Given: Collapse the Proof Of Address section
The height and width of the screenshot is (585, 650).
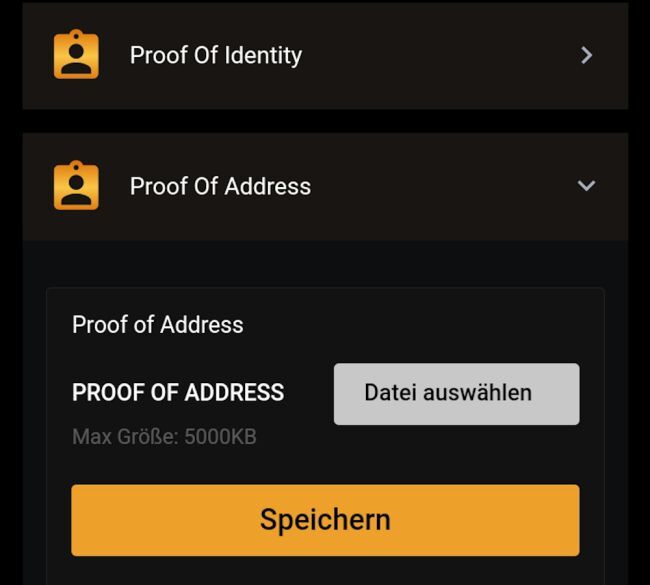Looking at the screenshot, I should [586, 186].
